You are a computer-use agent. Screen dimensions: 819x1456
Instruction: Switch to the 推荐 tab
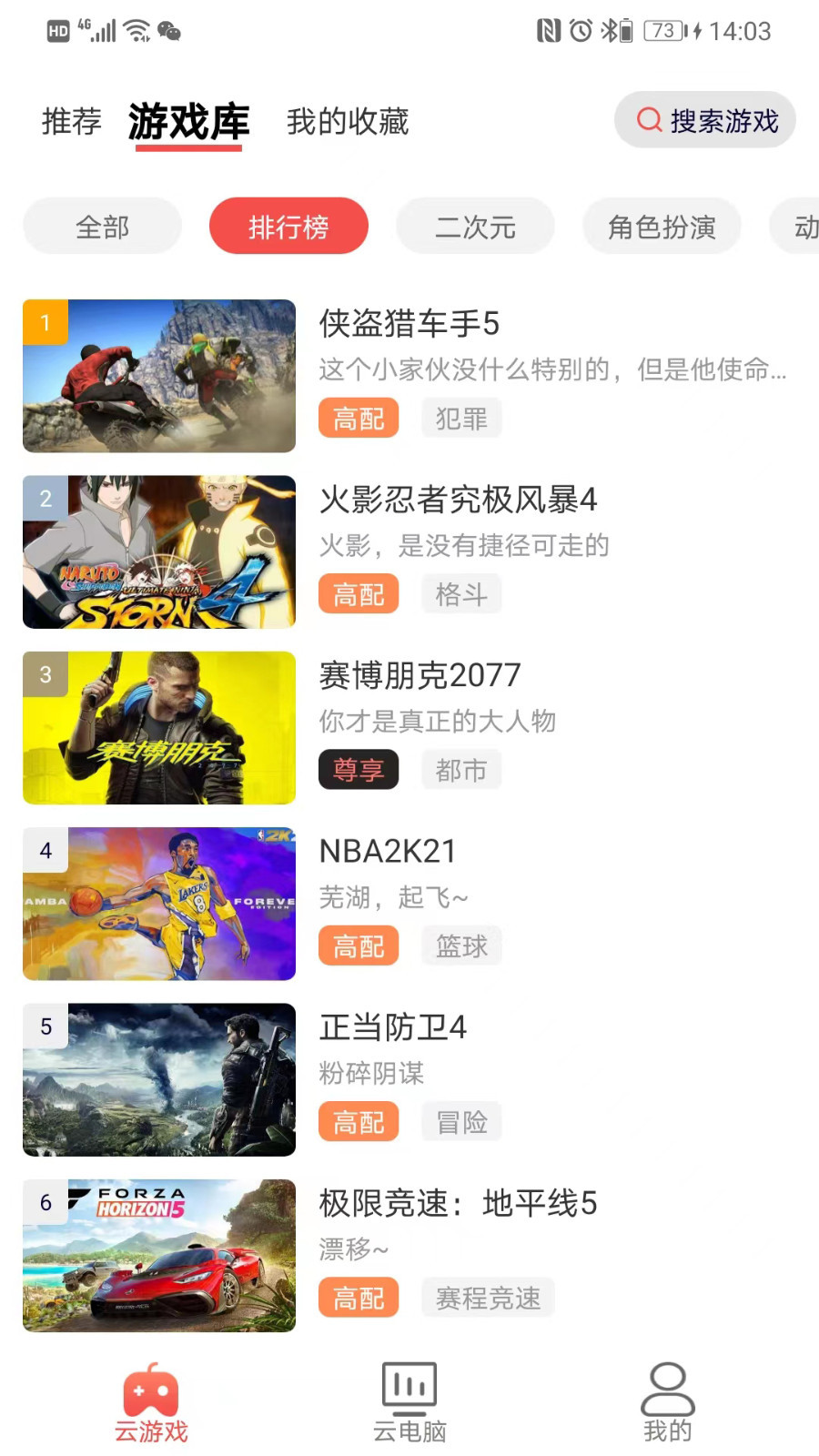tap(70, 121)
